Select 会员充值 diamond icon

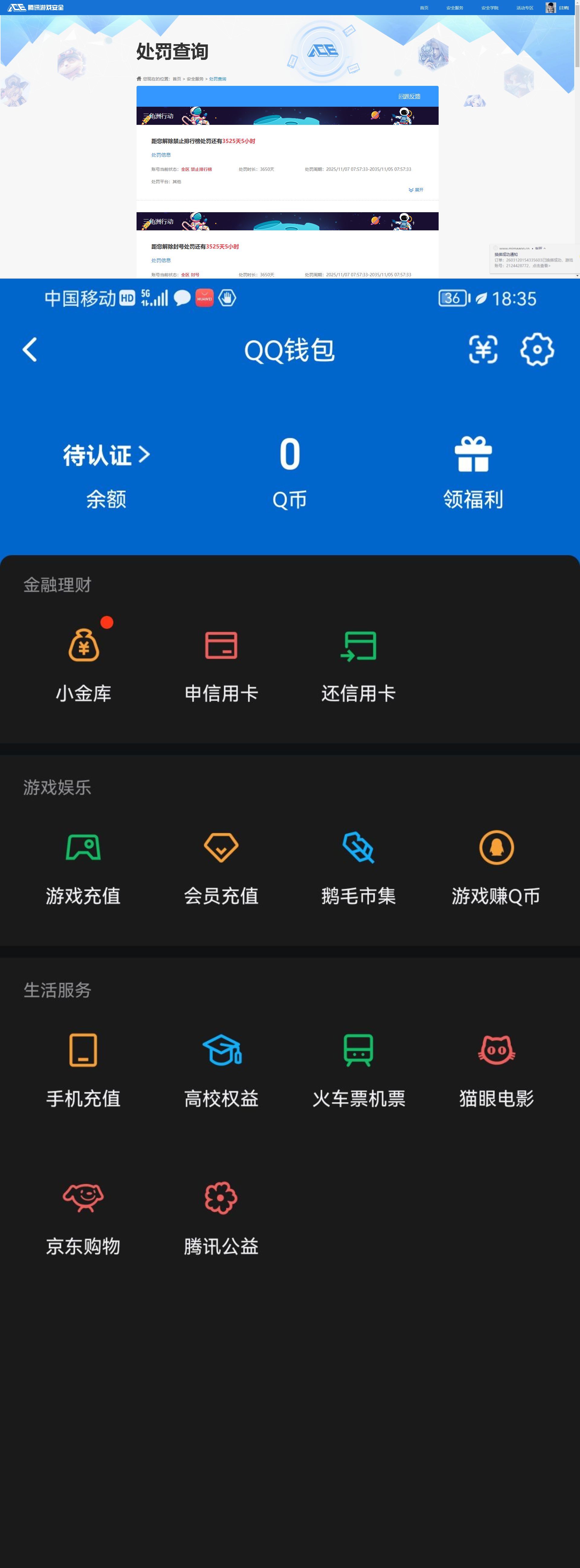[221, 847]
